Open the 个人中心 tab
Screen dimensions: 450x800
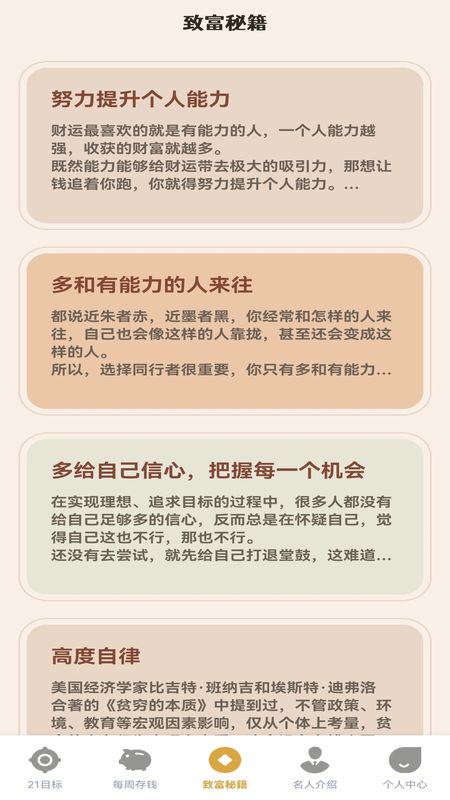coord(405,767)
